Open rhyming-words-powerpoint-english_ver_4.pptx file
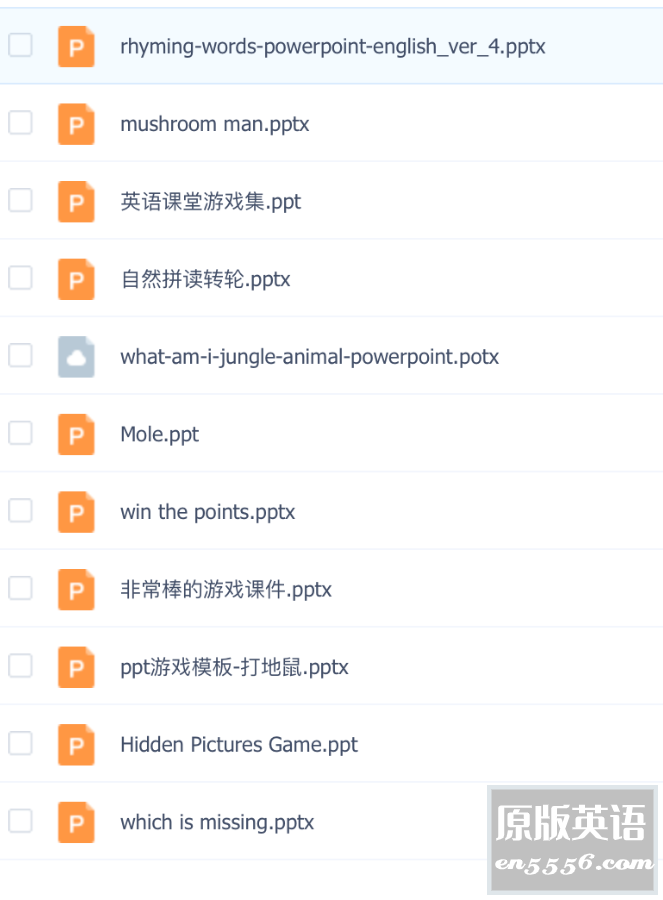The width and height of the screenshot is (663, 900). [332, 46]
